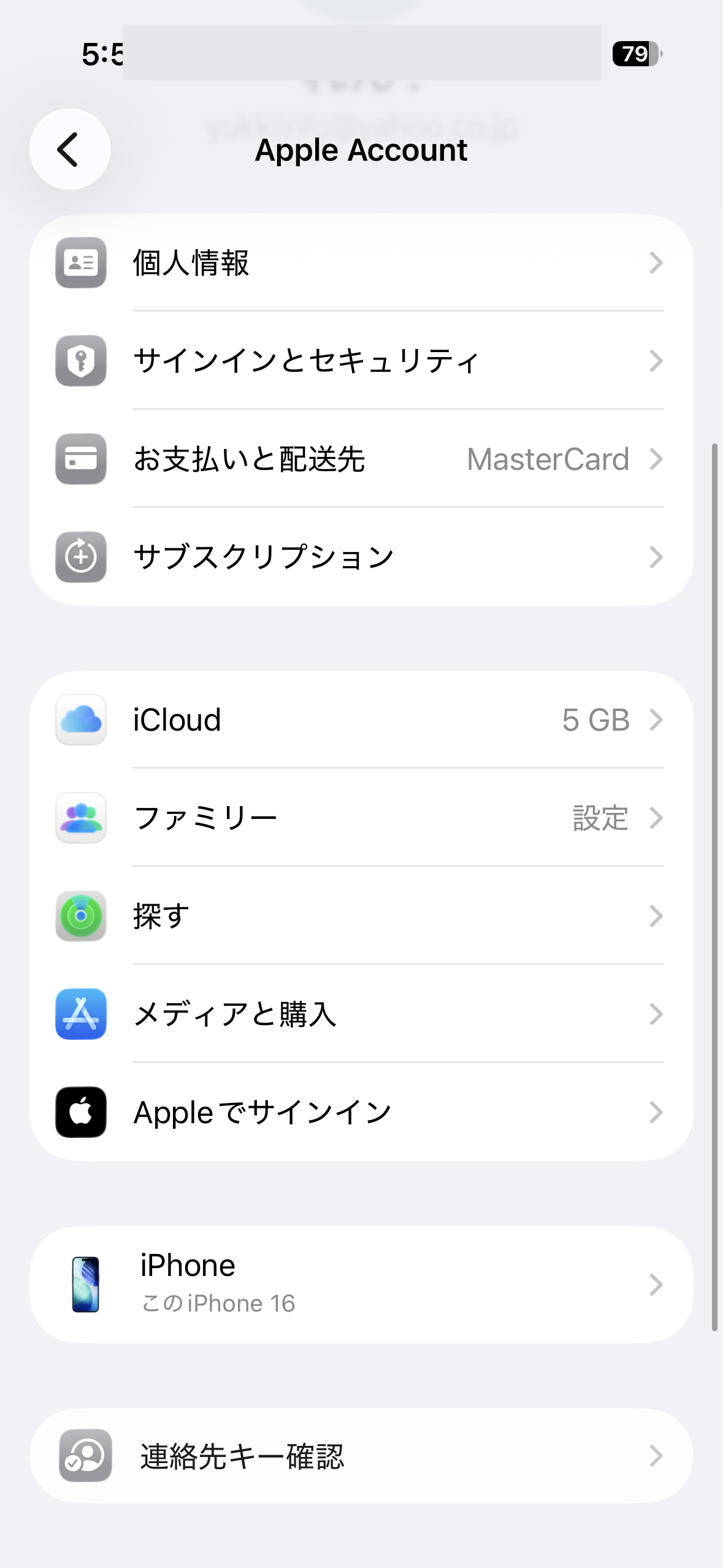Select the green 探す (Find My) icon
This screenshot has width=723, height=1568.
click(x=80, y=917)
